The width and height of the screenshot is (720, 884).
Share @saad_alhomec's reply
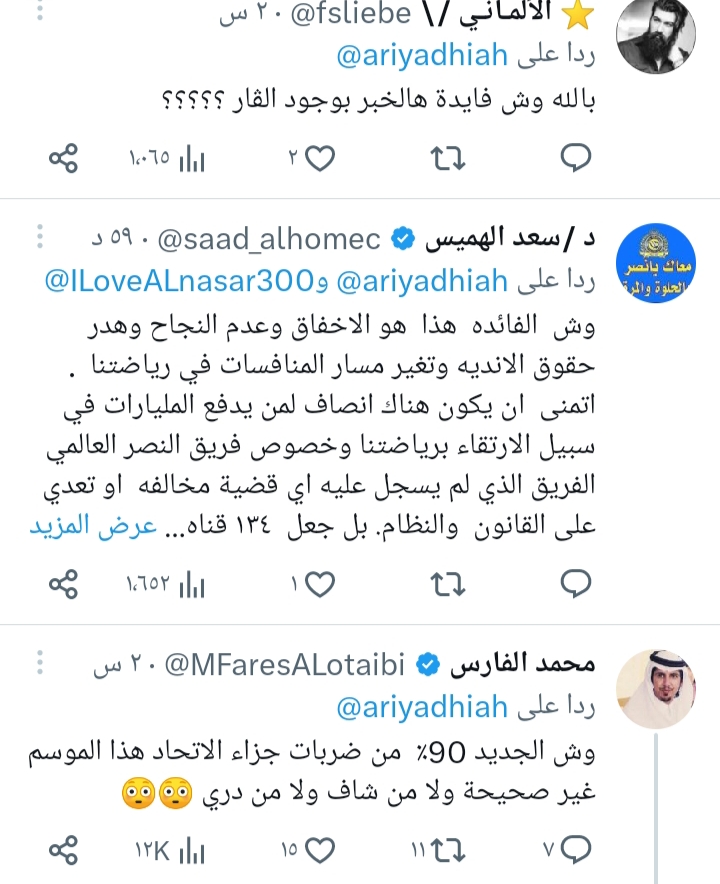63,583
